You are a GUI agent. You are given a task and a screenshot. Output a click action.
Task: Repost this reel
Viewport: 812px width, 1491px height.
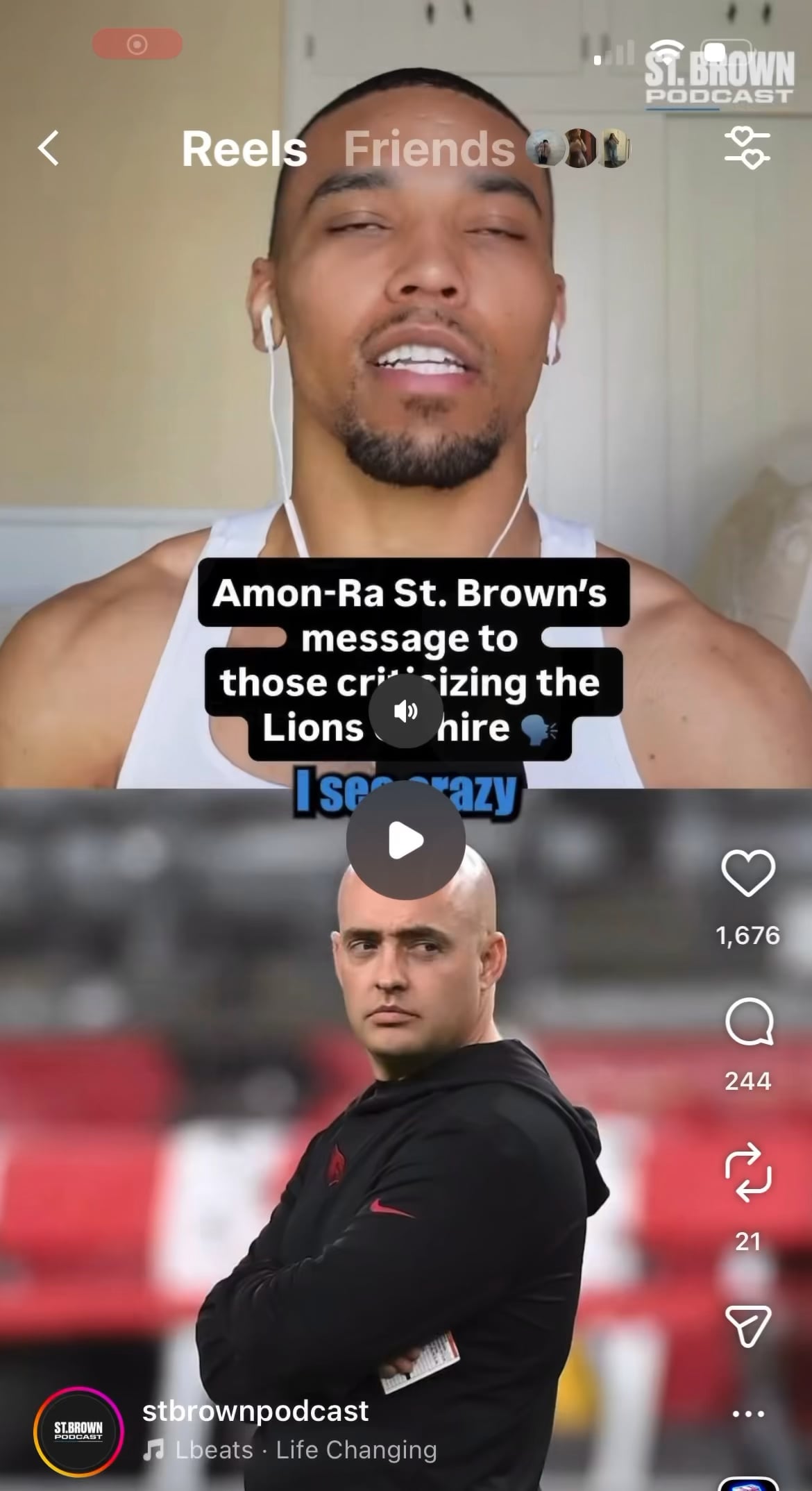[748, 1172]
